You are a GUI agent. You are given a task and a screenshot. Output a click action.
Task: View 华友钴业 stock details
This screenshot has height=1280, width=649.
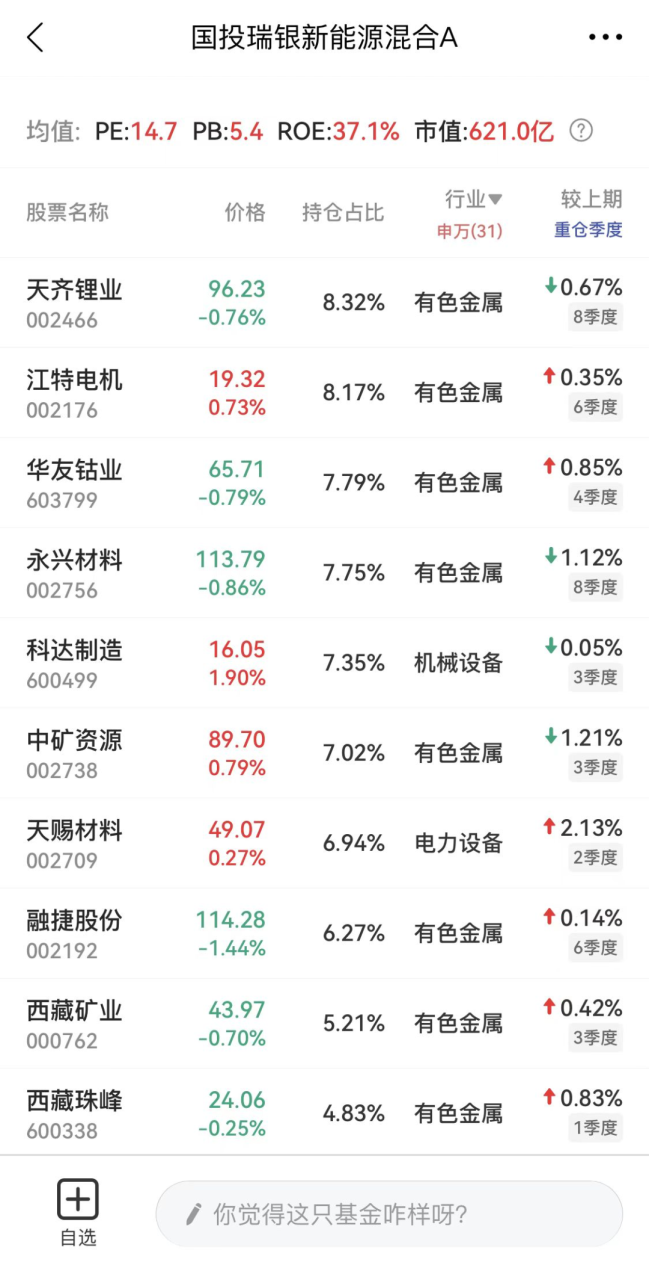tap(324, 483)
